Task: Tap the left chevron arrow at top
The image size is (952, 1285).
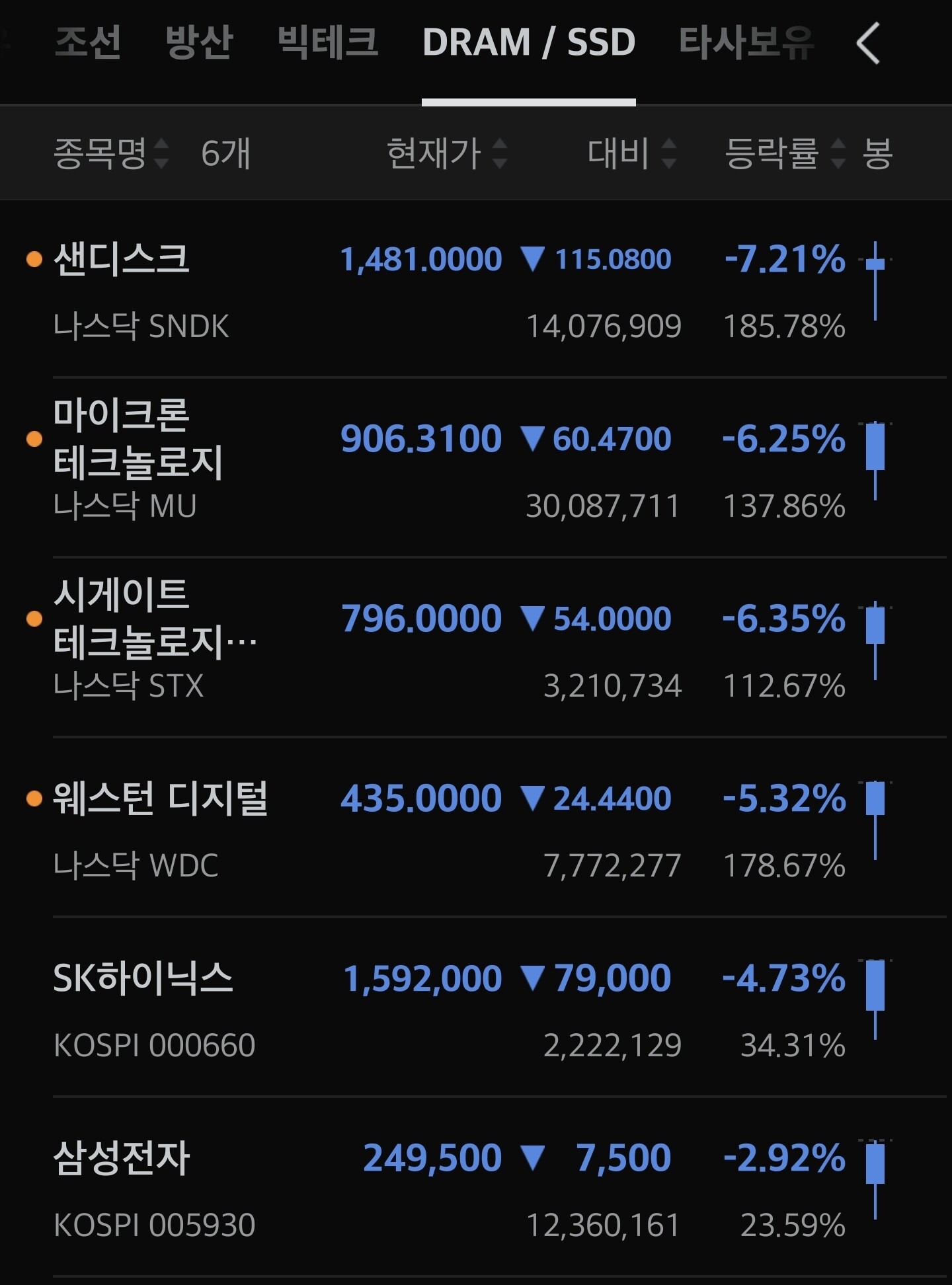Action: click(x=868, y=44)
